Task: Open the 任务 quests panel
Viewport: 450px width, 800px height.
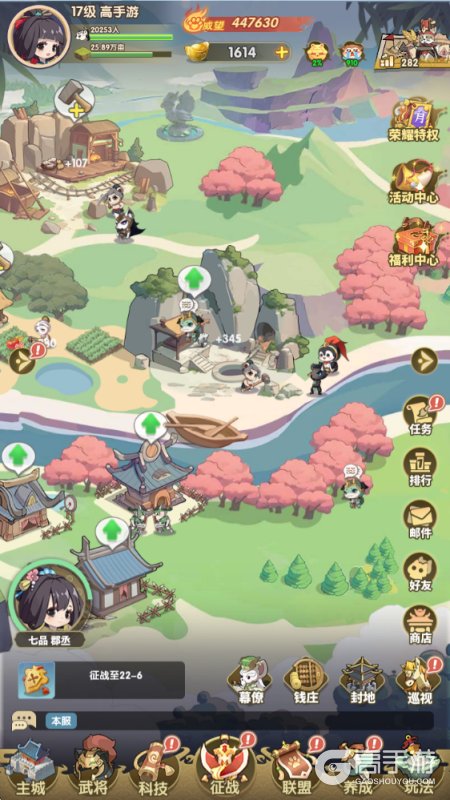Action: tap(421, 415)
